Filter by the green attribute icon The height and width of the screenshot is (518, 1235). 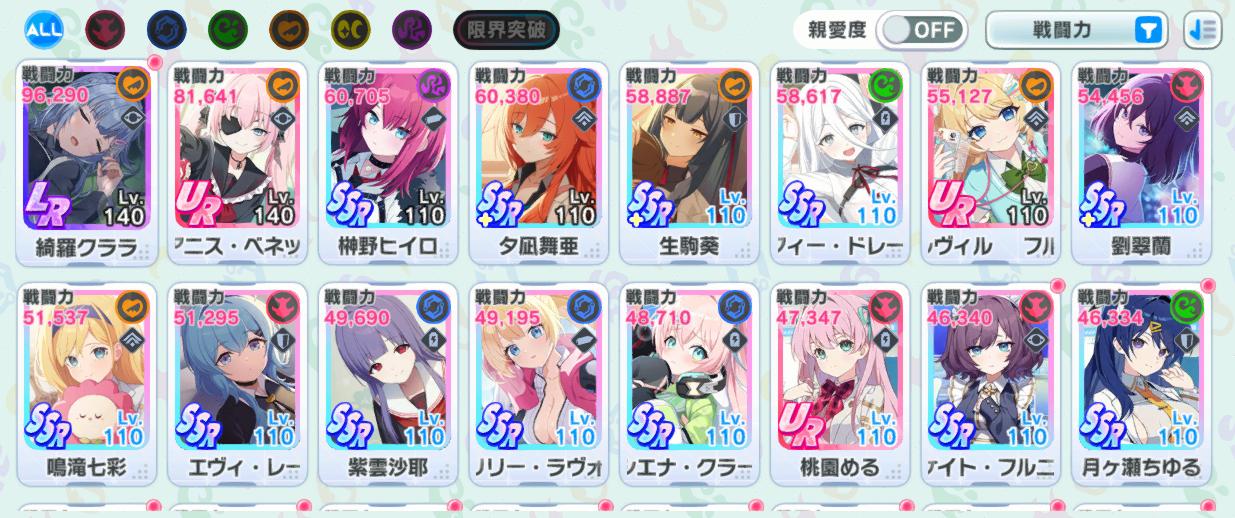(227, 30)
